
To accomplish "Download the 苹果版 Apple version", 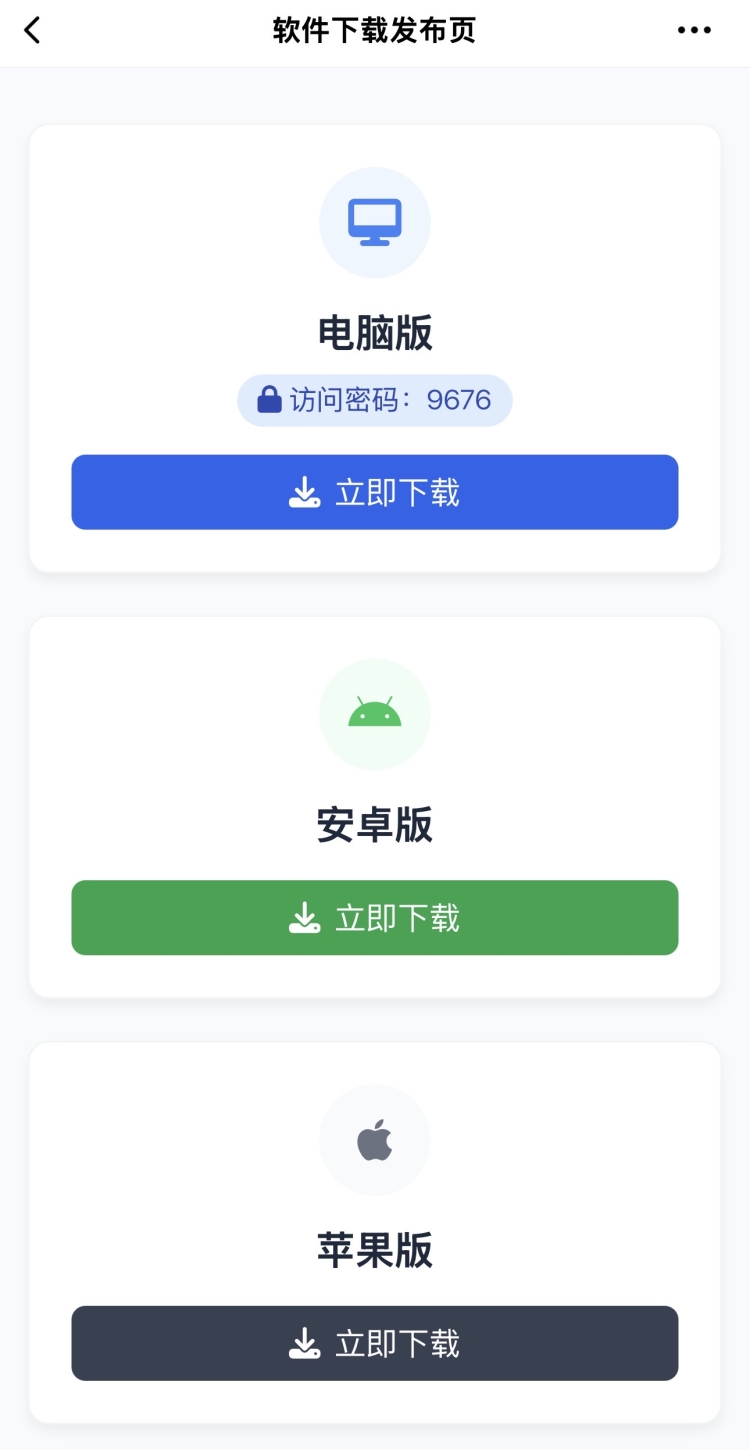I will click(x=375, y=1343).
